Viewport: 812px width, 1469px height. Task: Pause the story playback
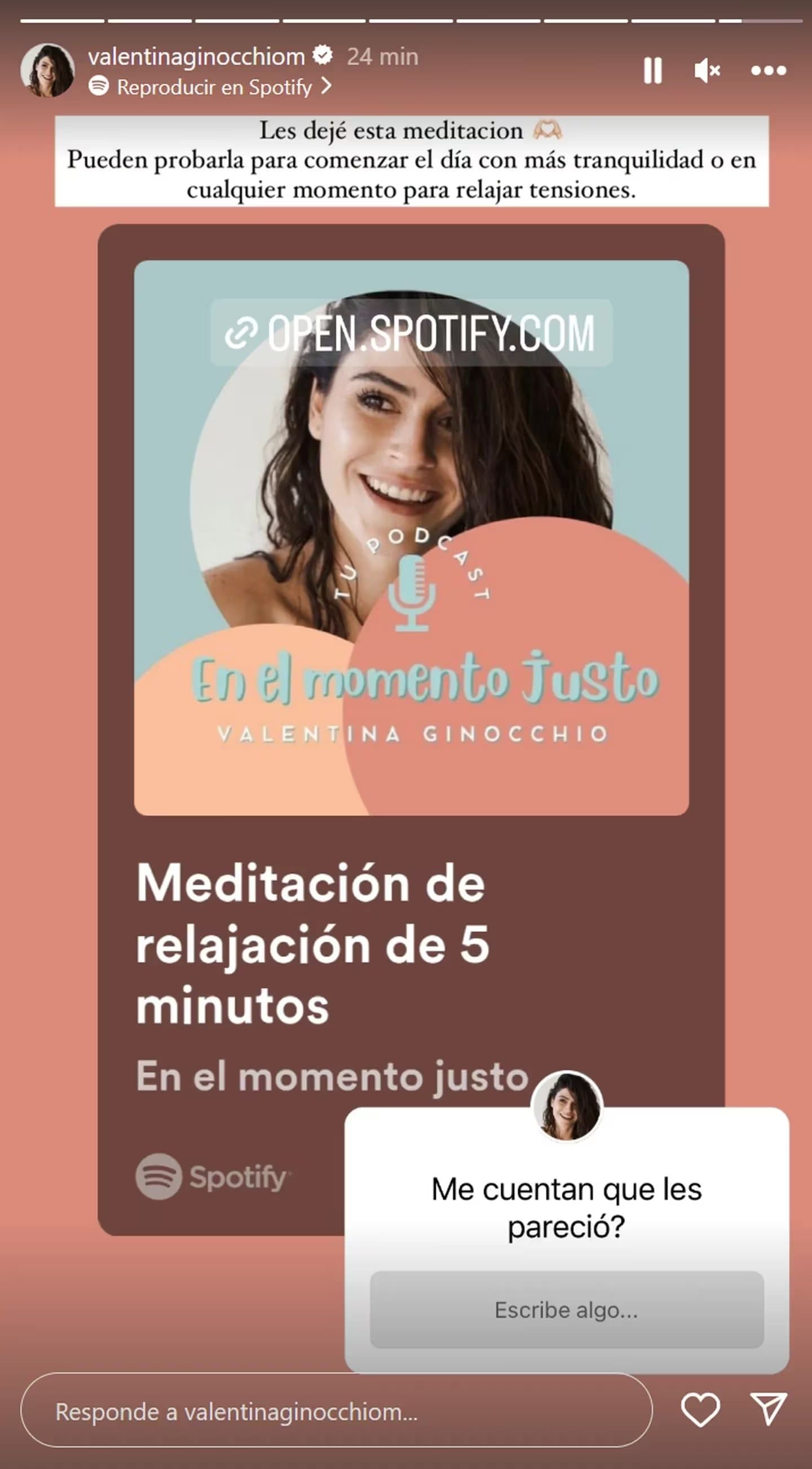(652, 71)
